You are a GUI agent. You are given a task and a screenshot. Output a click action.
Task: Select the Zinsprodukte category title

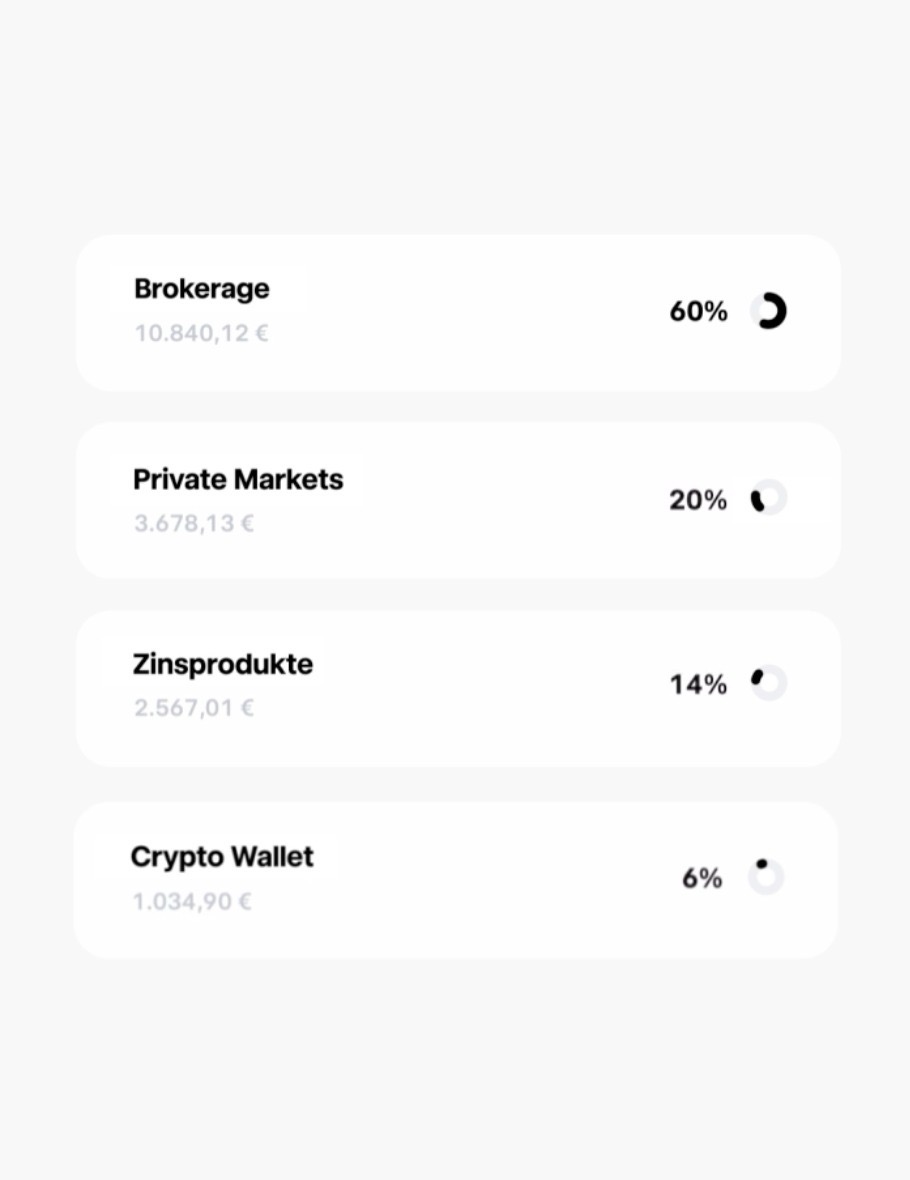(x=223, y=663)
